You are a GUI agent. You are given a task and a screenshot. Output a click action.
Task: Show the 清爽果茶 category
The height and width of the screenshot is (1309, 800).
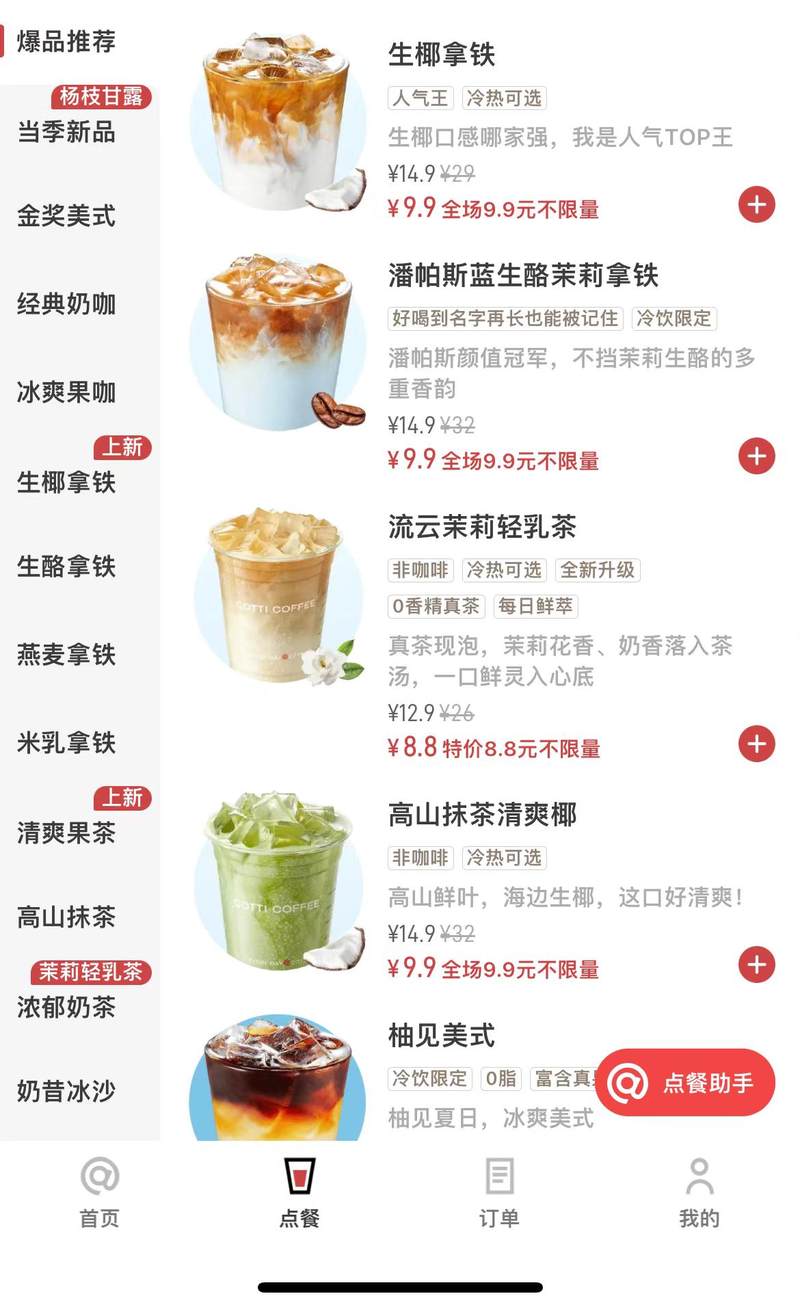point(66,832)
